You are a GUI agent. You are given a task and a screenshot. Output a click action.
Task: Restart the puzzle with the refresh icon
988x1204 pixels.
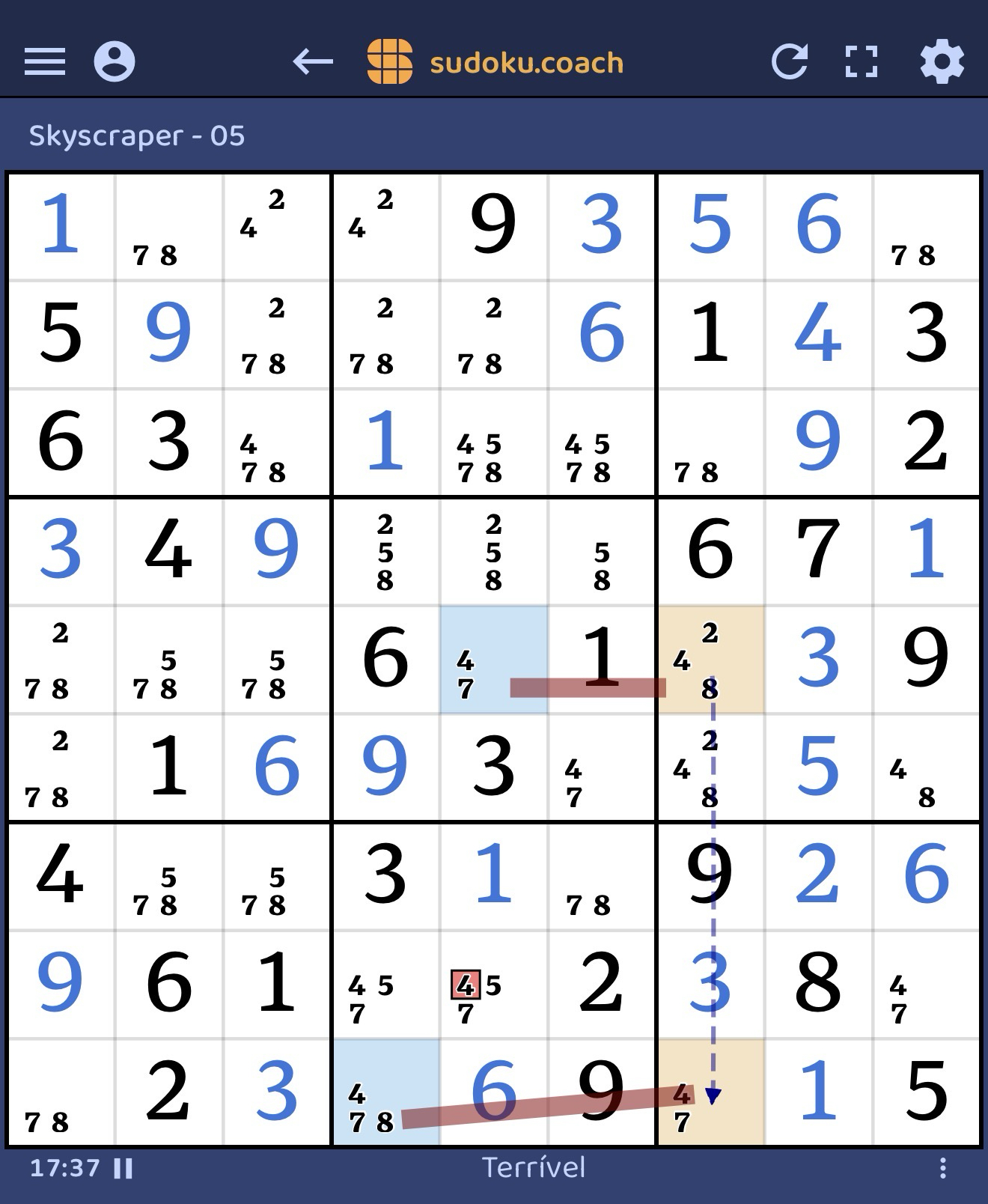tap(790, 61)
